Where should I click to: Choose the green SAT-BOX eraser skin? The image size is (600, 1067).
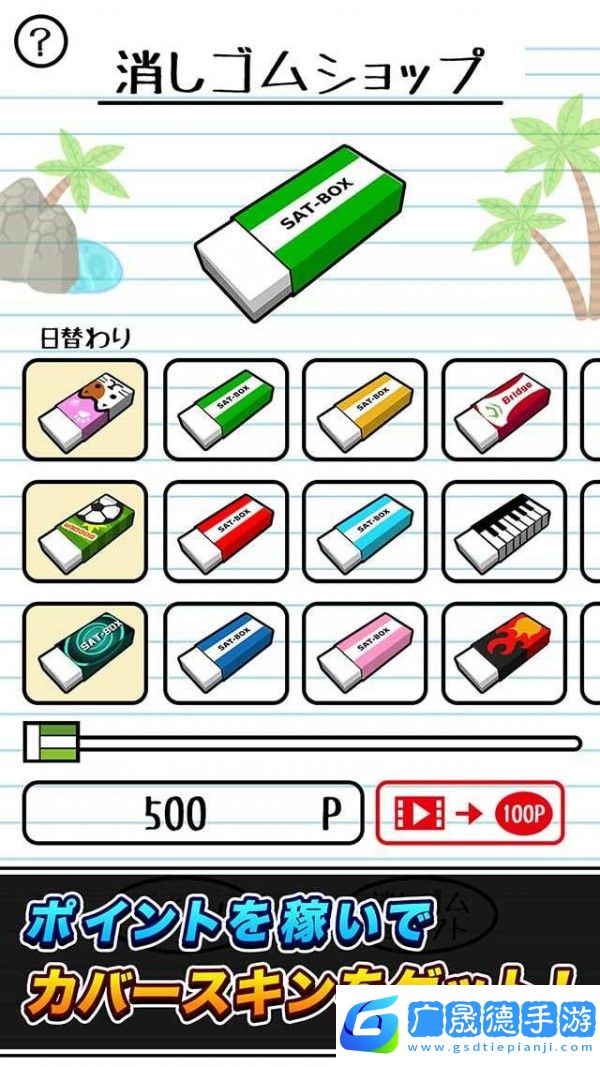[226, 410]
